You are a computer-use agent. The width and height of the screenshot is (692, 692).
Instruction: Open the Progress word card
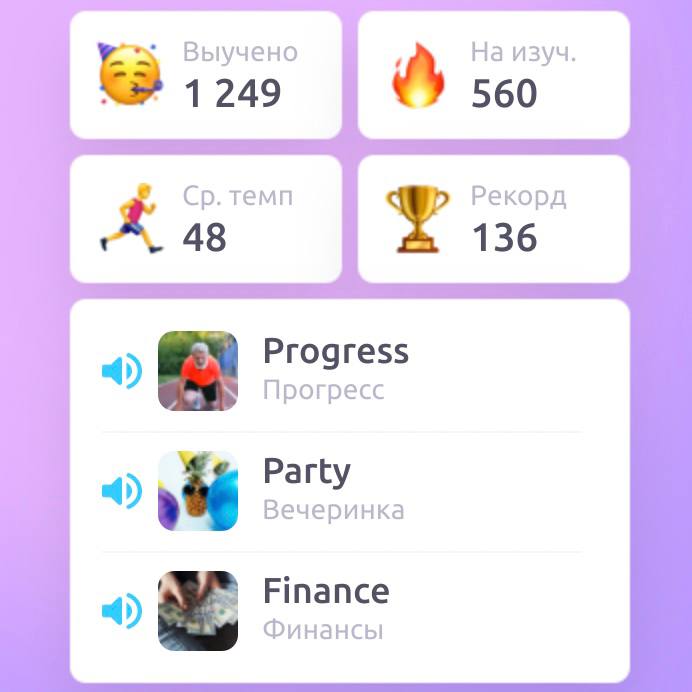(335, 370)
